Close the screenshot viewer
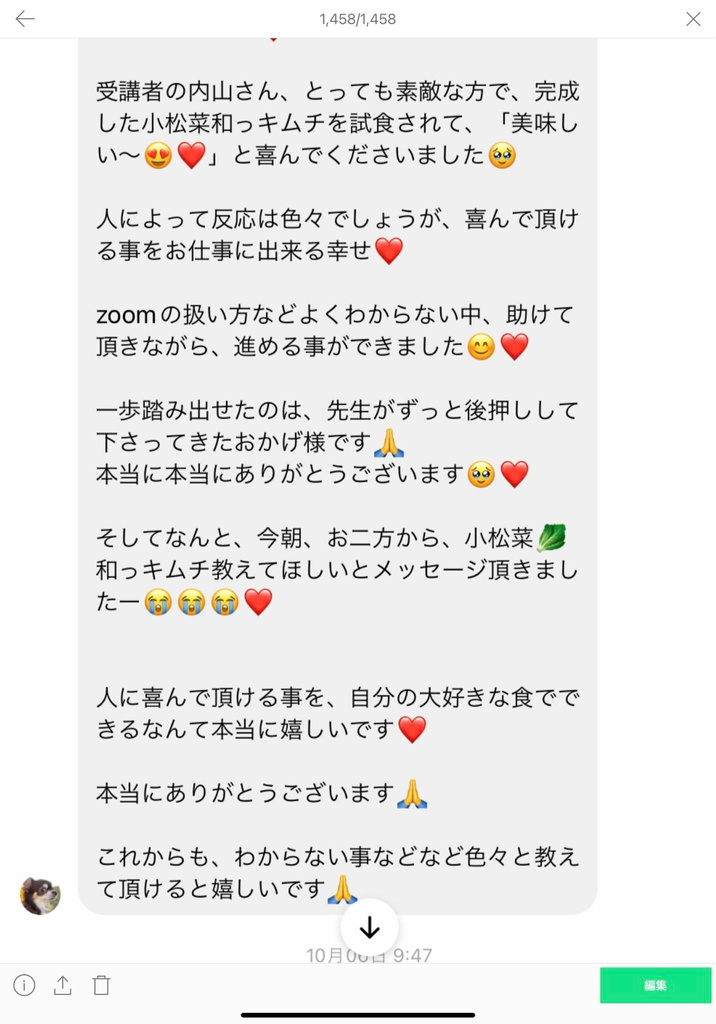 (x=693, y=19)
